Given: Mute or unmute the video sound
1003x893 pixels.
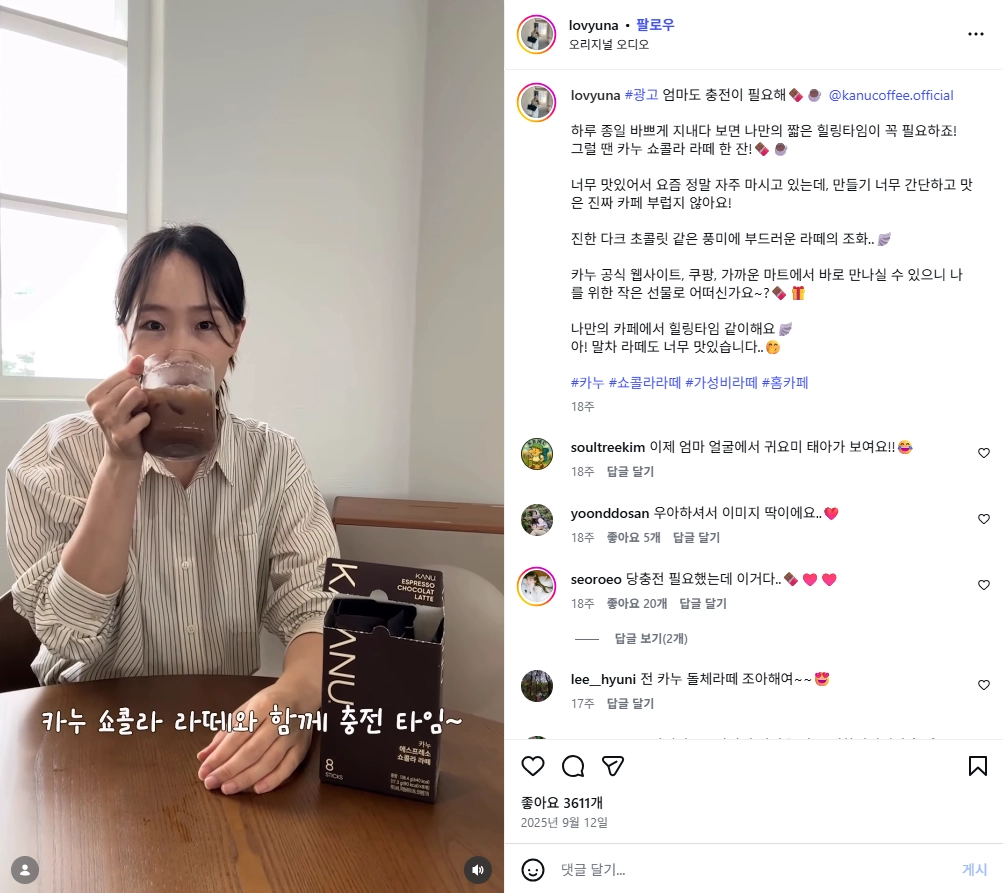Looking at the screenshot, I should [478, 869].
